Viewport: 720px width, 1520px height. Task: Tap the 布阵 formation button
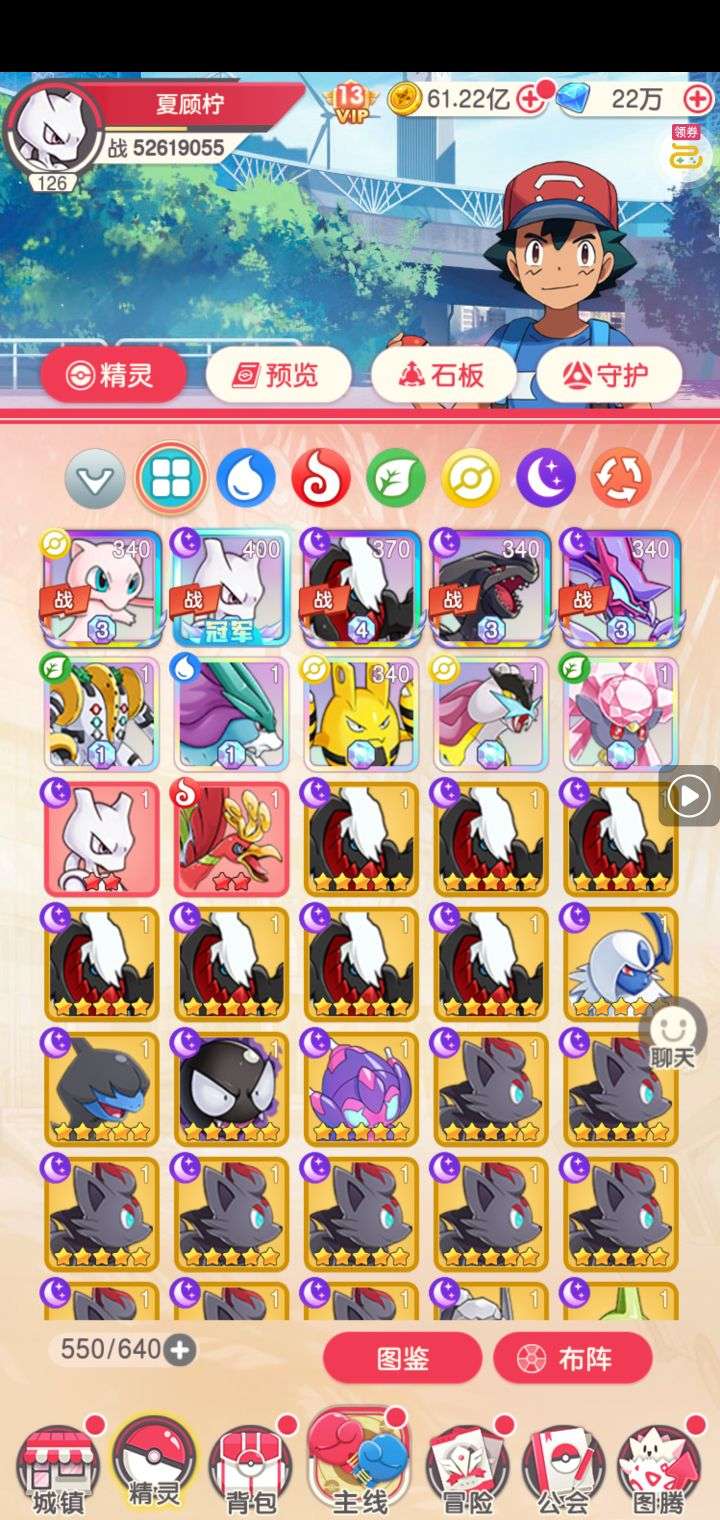click(572, 1358)
